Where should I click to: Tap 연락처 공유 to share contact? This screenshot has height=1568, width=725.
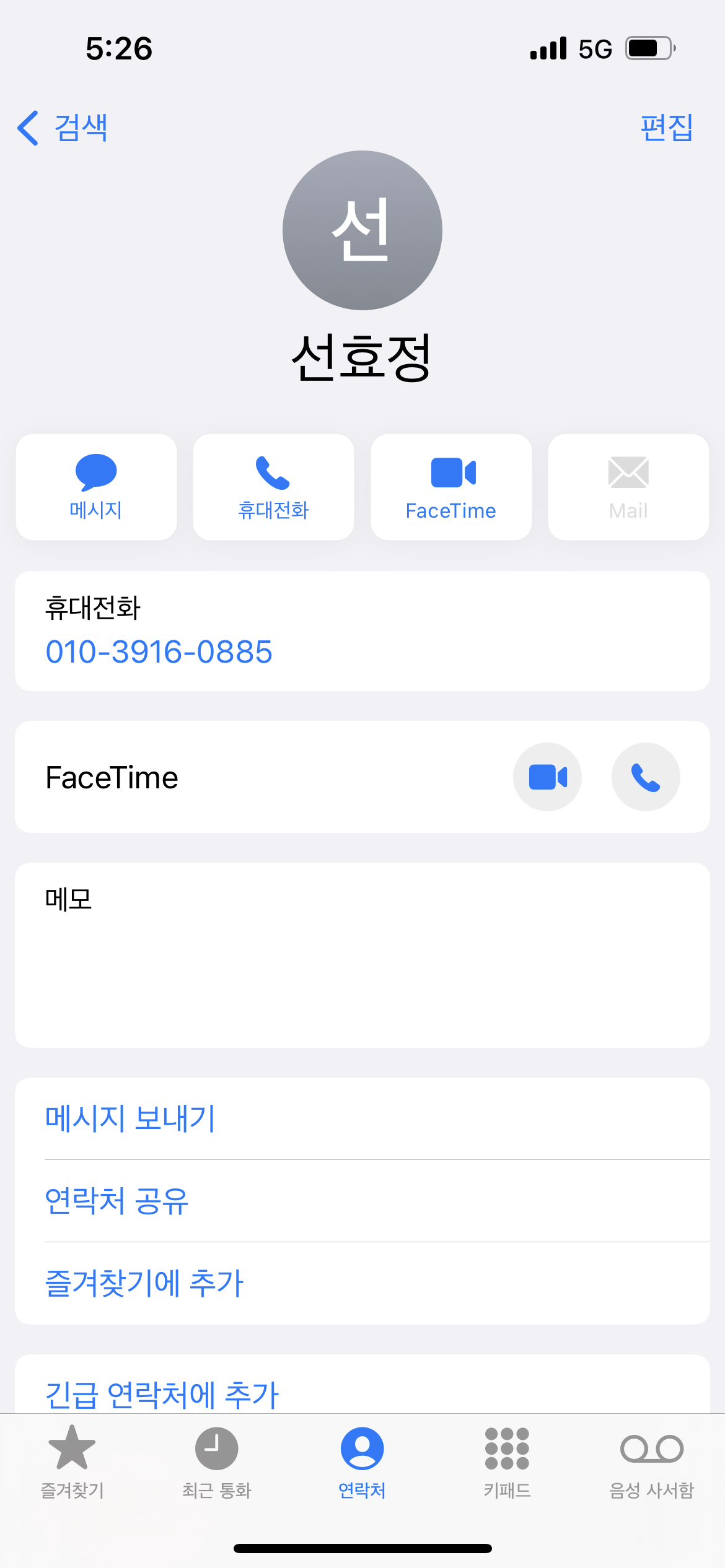point(118,1201)
